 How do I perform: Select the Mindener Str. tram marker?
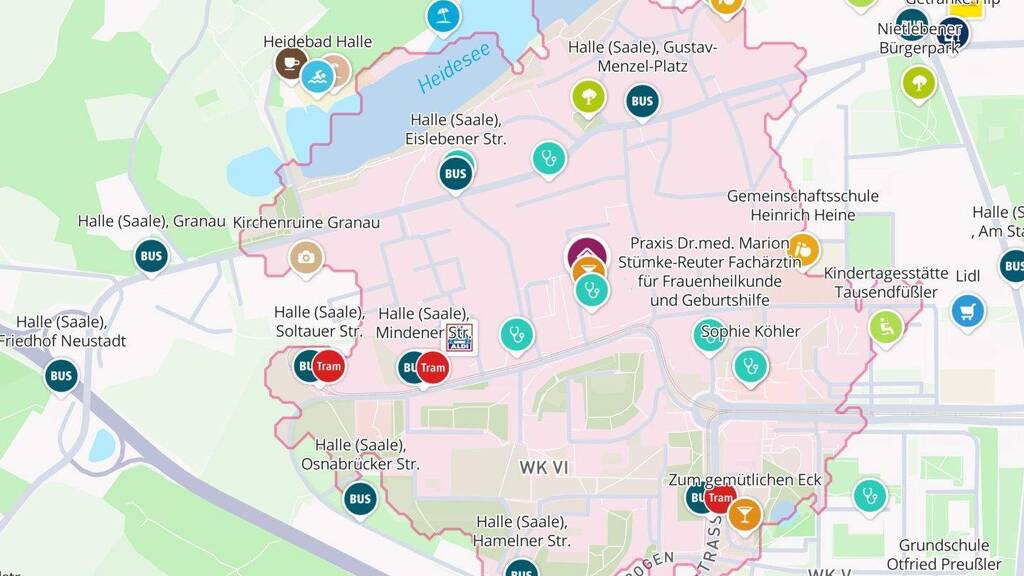[432, 368]
